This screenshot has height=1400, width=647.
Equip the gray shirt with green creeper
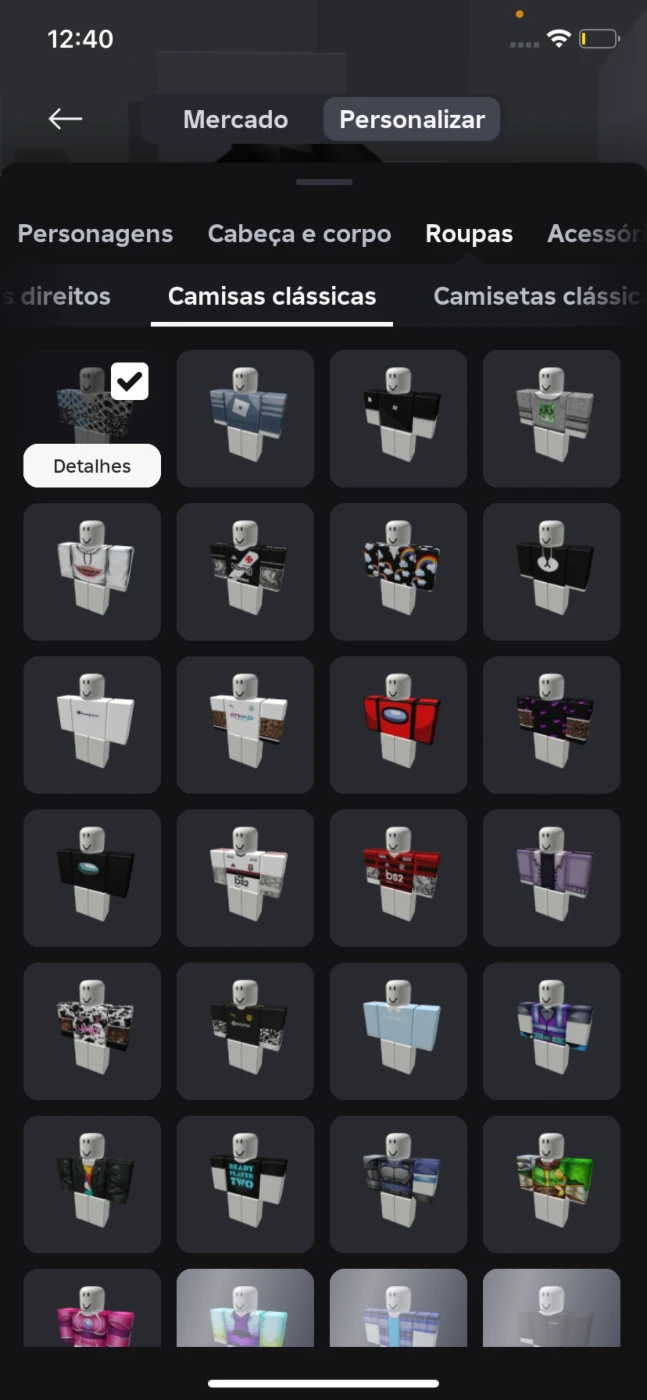pyautogui.click(x=551, y=419)
